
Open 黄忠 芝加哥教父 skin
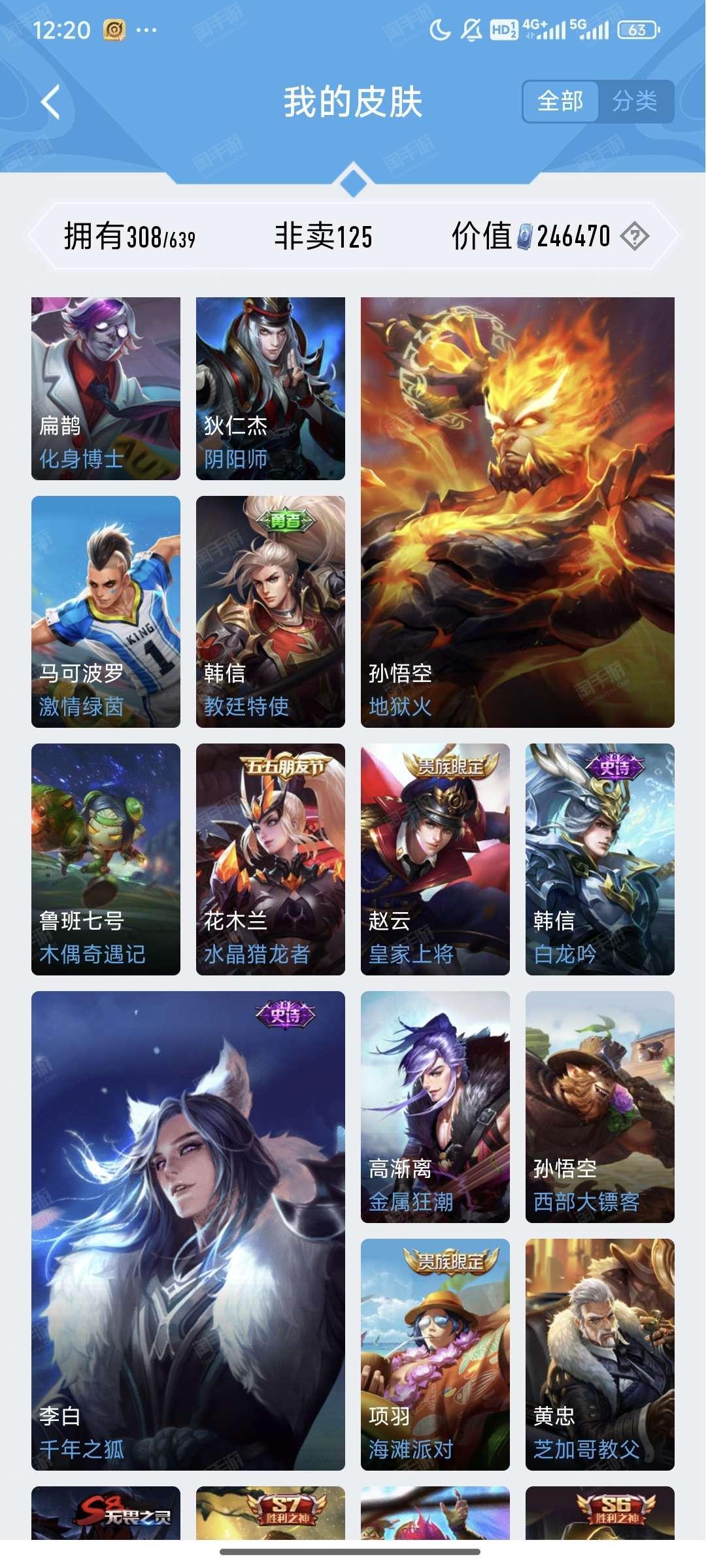pyautogui.click(x=600, y=1354)
